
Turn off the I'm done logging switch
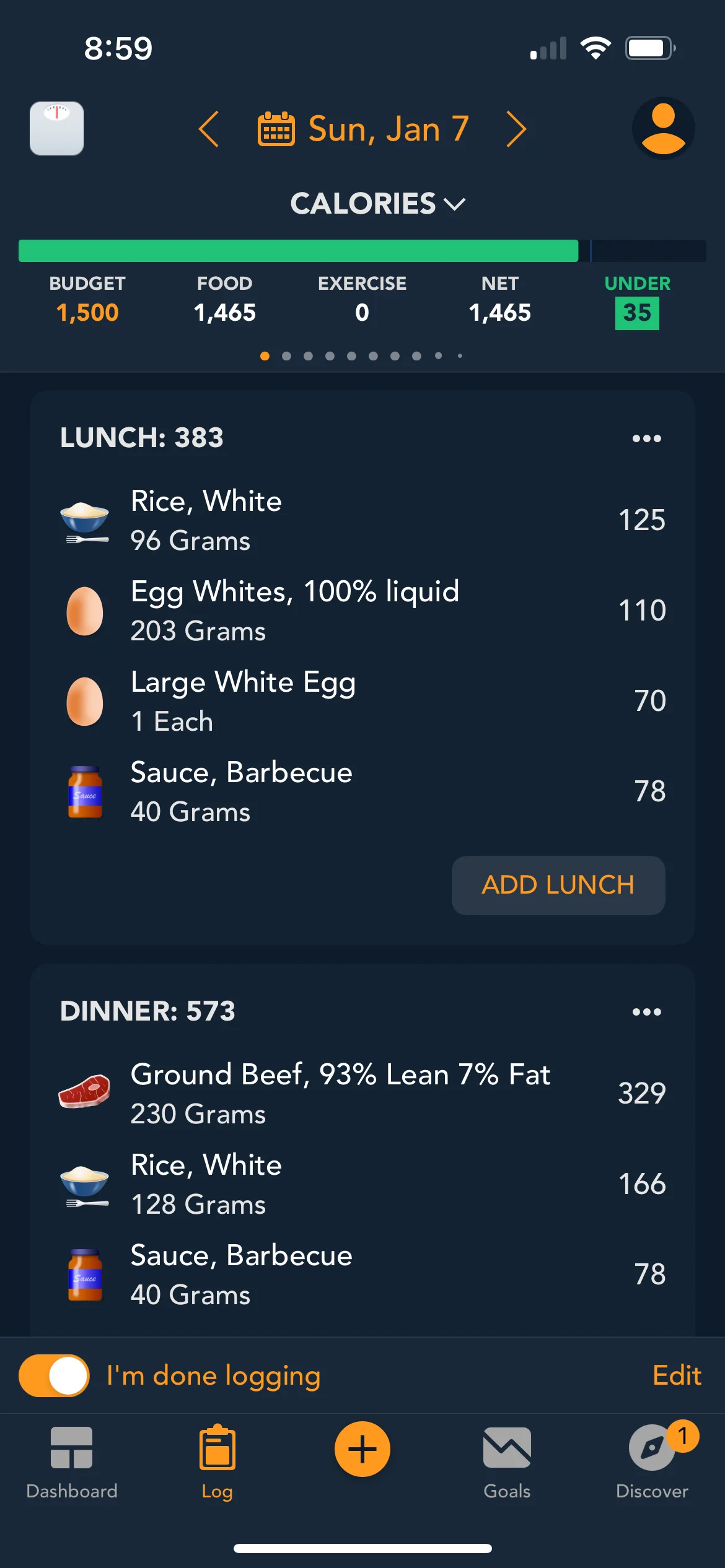pyautogui.click(x=55, y=1375)
